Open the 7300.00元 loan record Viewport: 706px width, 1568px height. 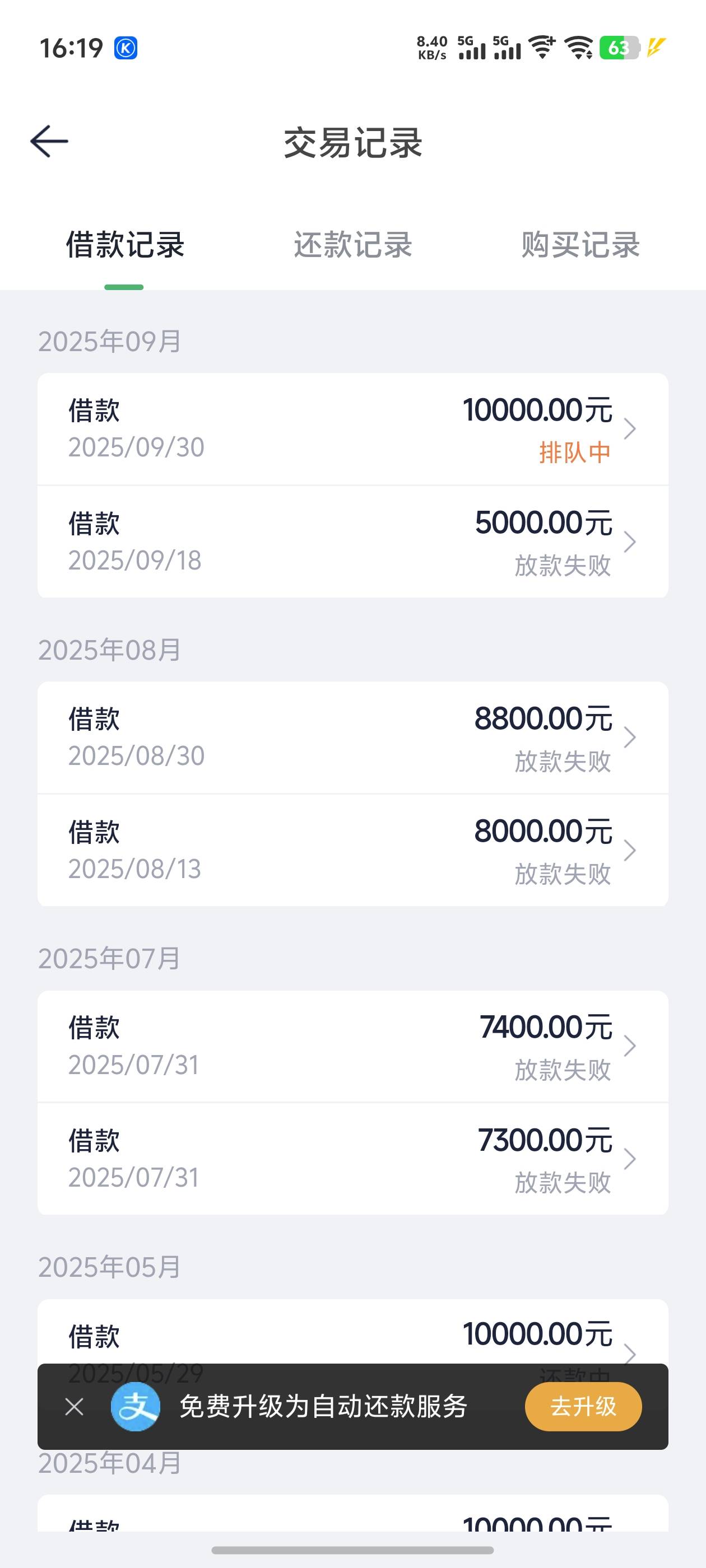tap(352, 1159)
